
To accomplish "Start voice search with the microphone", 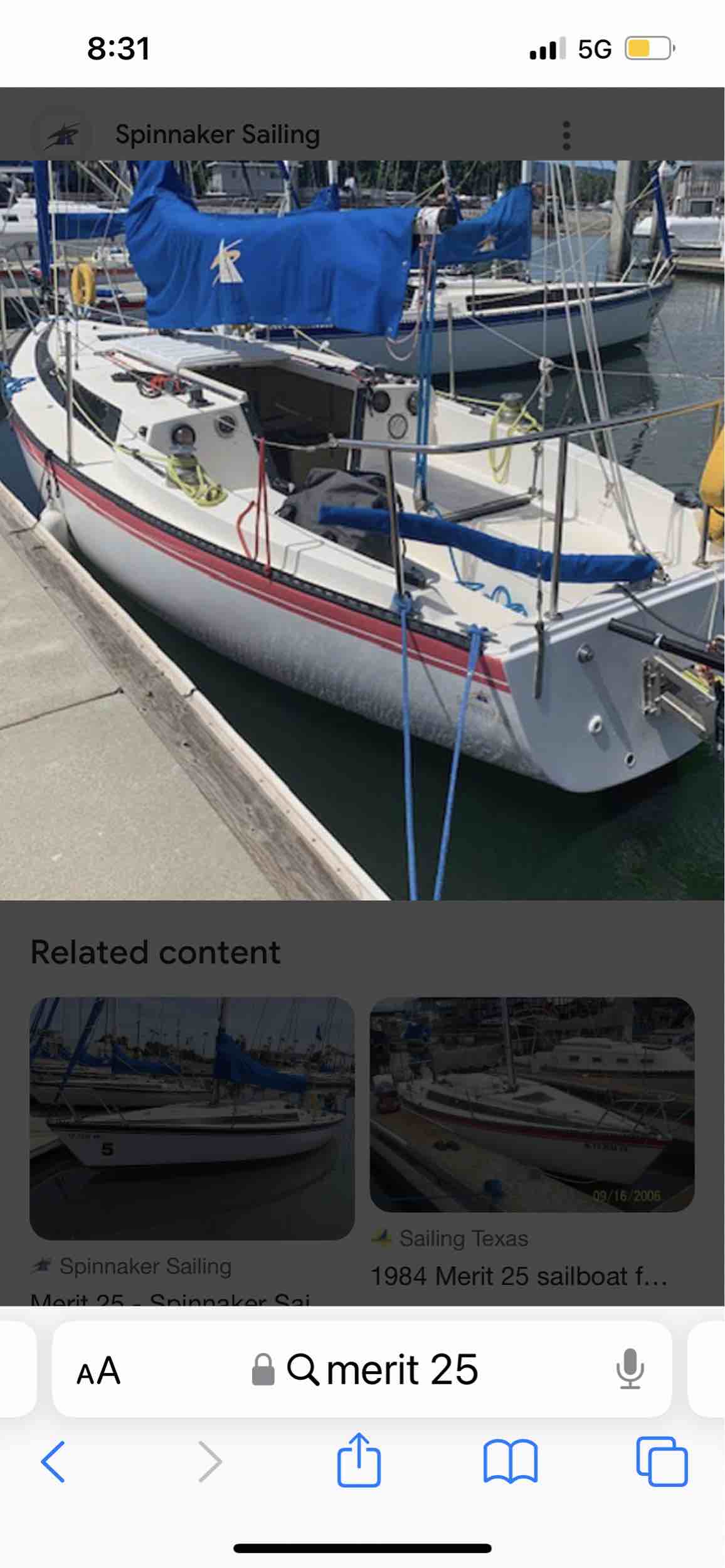I will click(630, 1370).
